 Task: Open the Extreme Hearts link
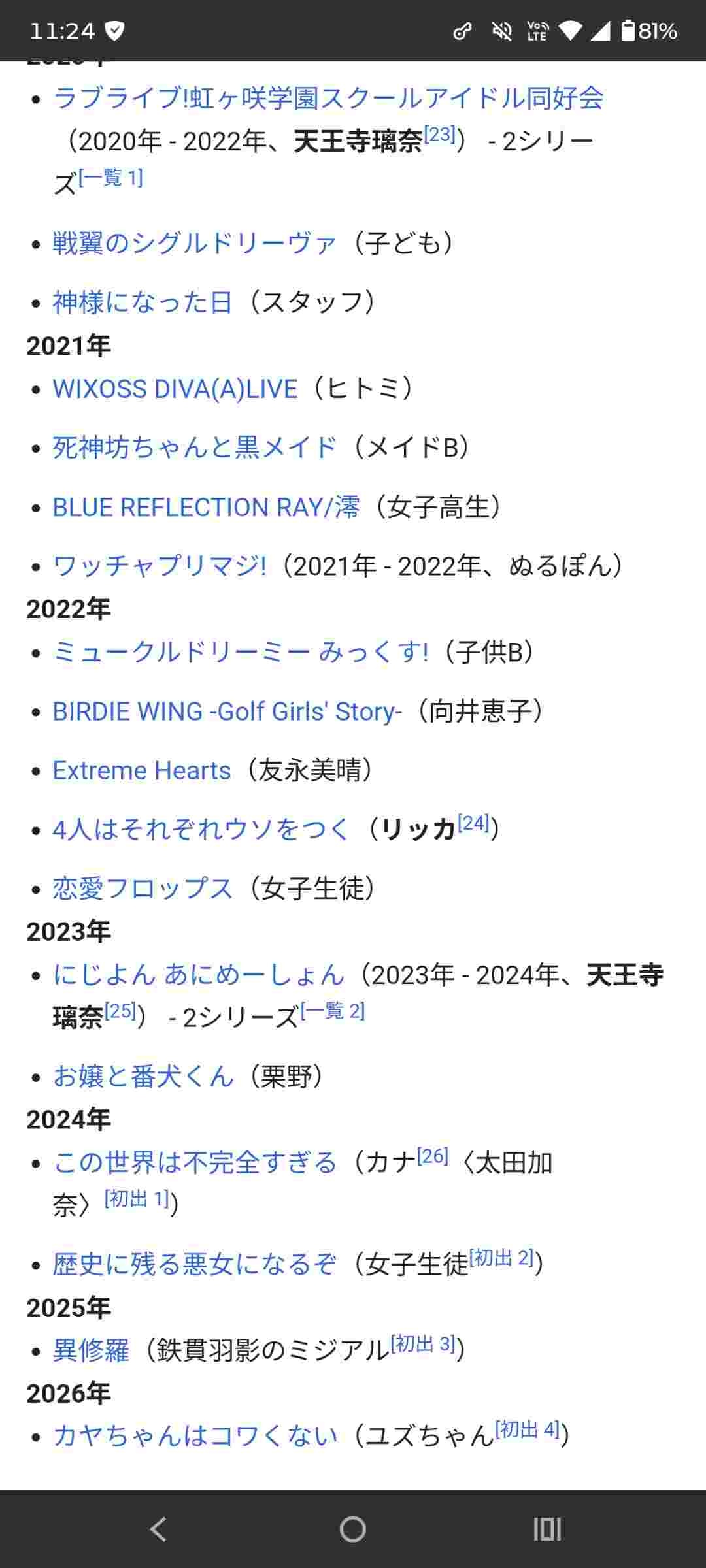click(141, 771)
